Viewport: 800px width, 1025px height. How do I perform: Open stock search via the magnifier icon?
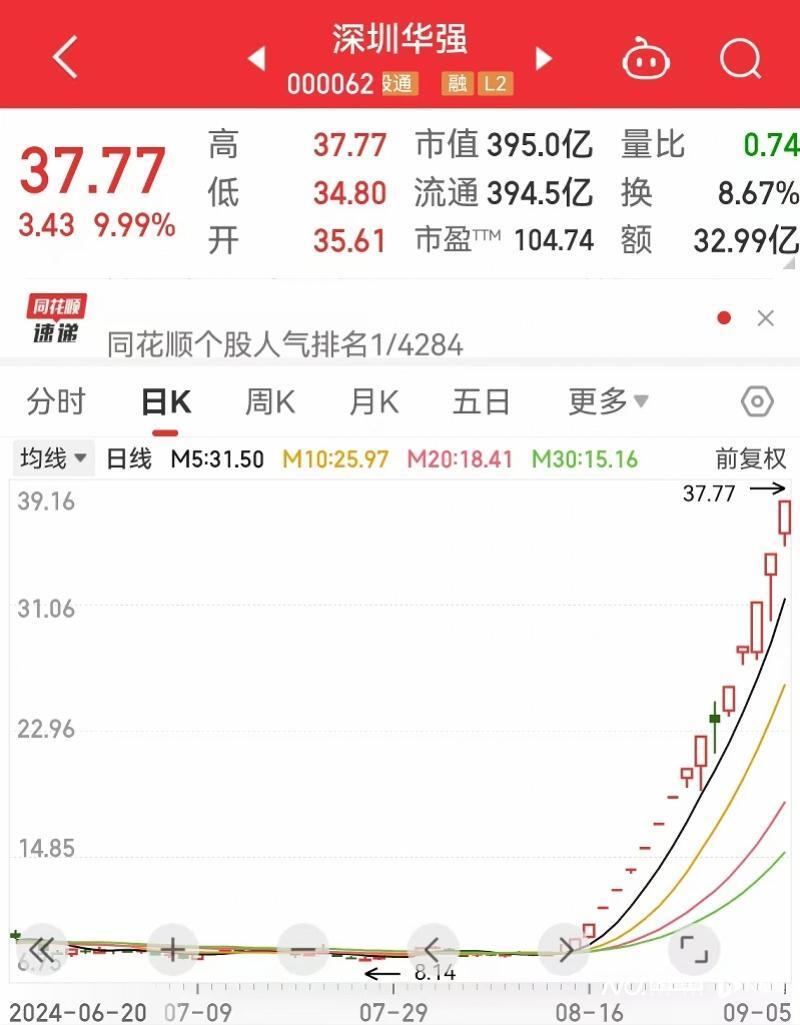pos(741,59)
